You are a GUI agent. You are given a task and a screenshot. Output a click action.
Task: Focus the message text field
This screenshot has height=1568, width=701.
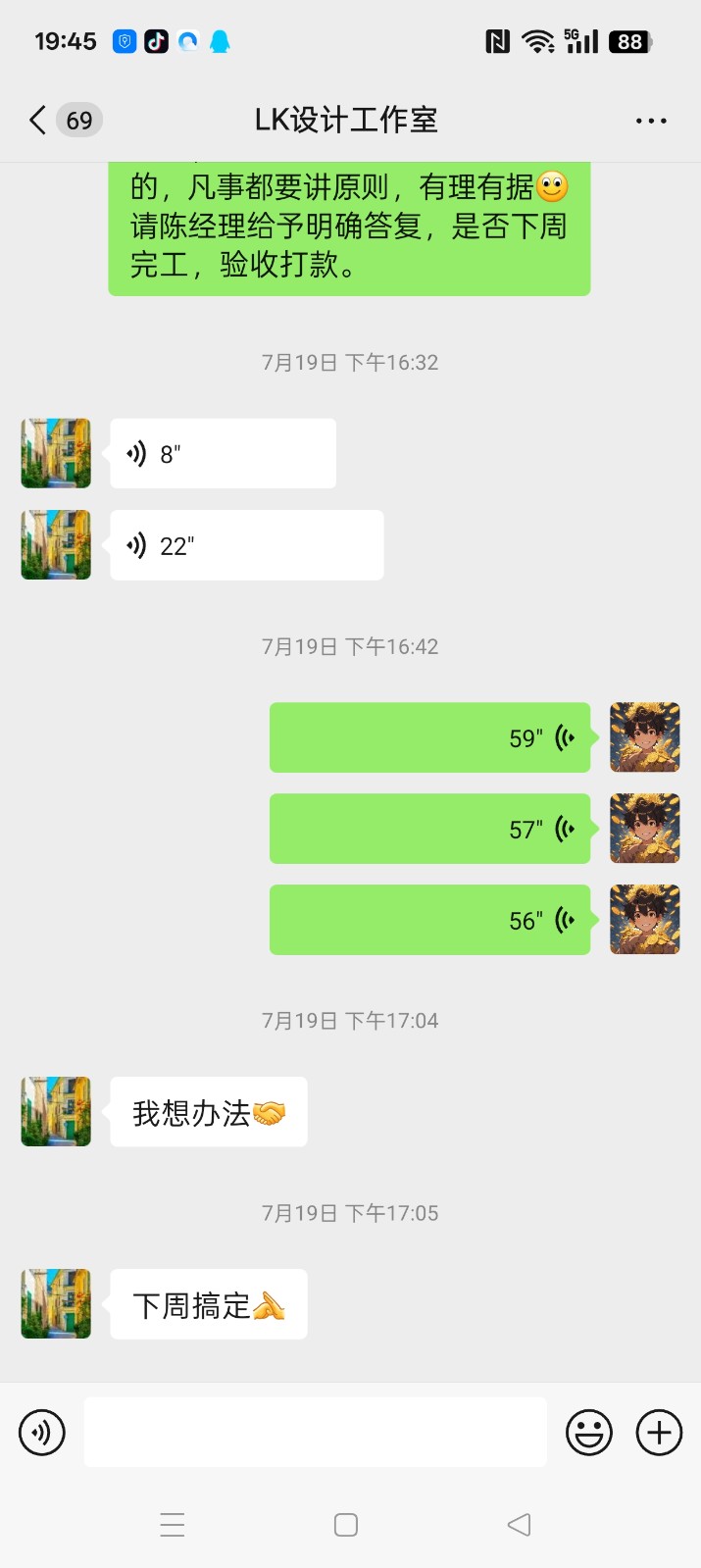tap(315, 1433)
